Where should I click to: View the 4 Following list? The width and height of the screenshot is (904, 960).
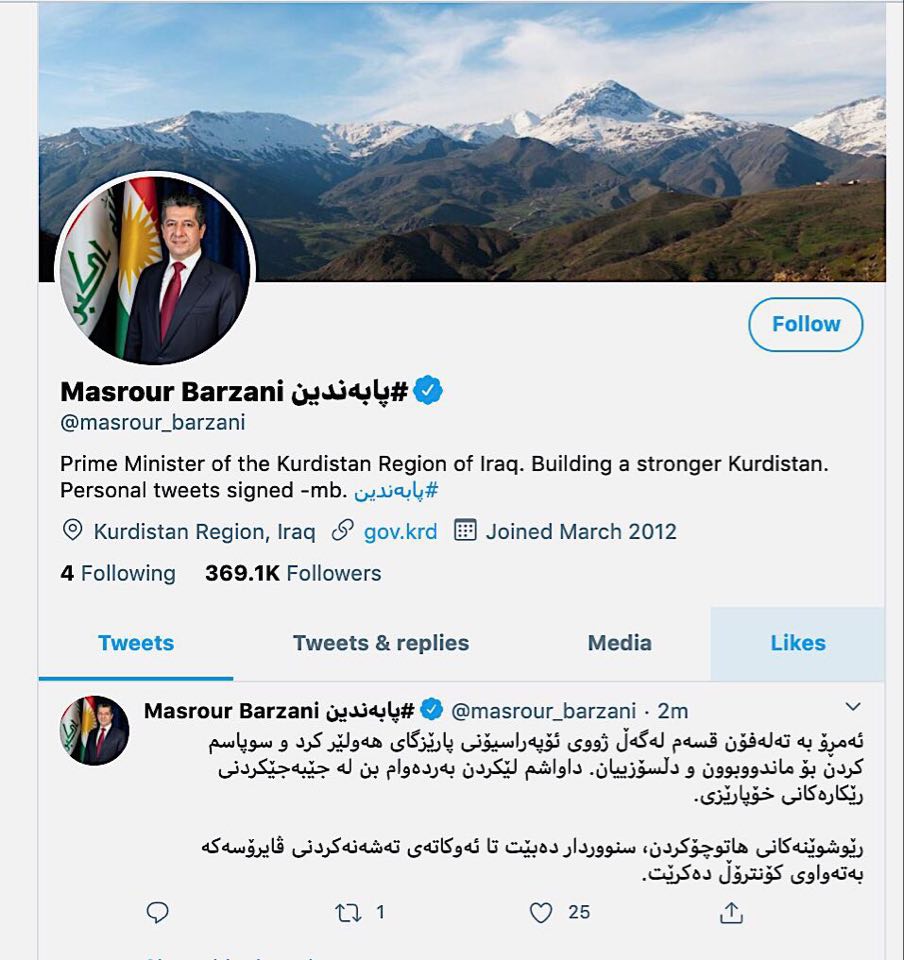click(x=118, y=573)
